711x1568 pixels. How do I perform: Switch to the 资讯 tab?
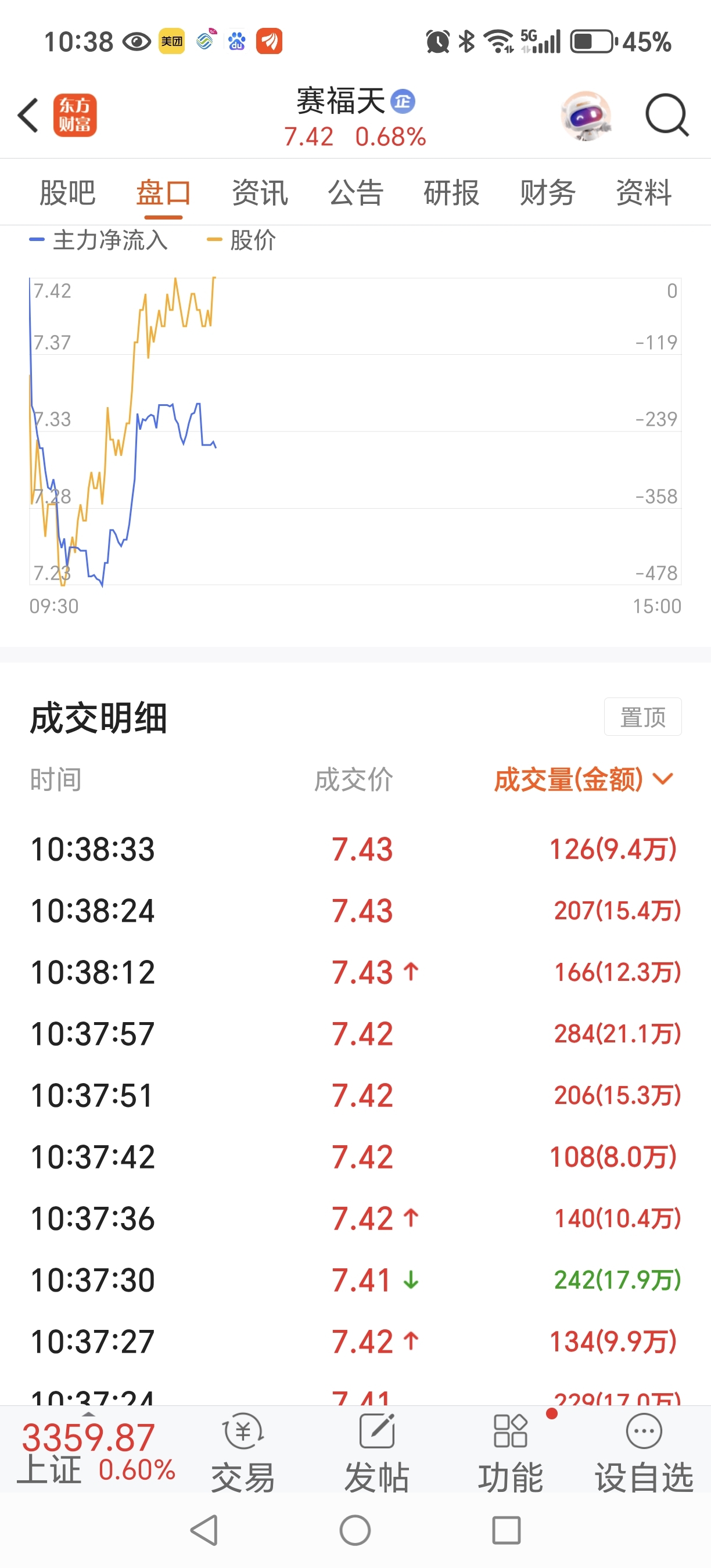pyautogui.click(x=260, y=193)
